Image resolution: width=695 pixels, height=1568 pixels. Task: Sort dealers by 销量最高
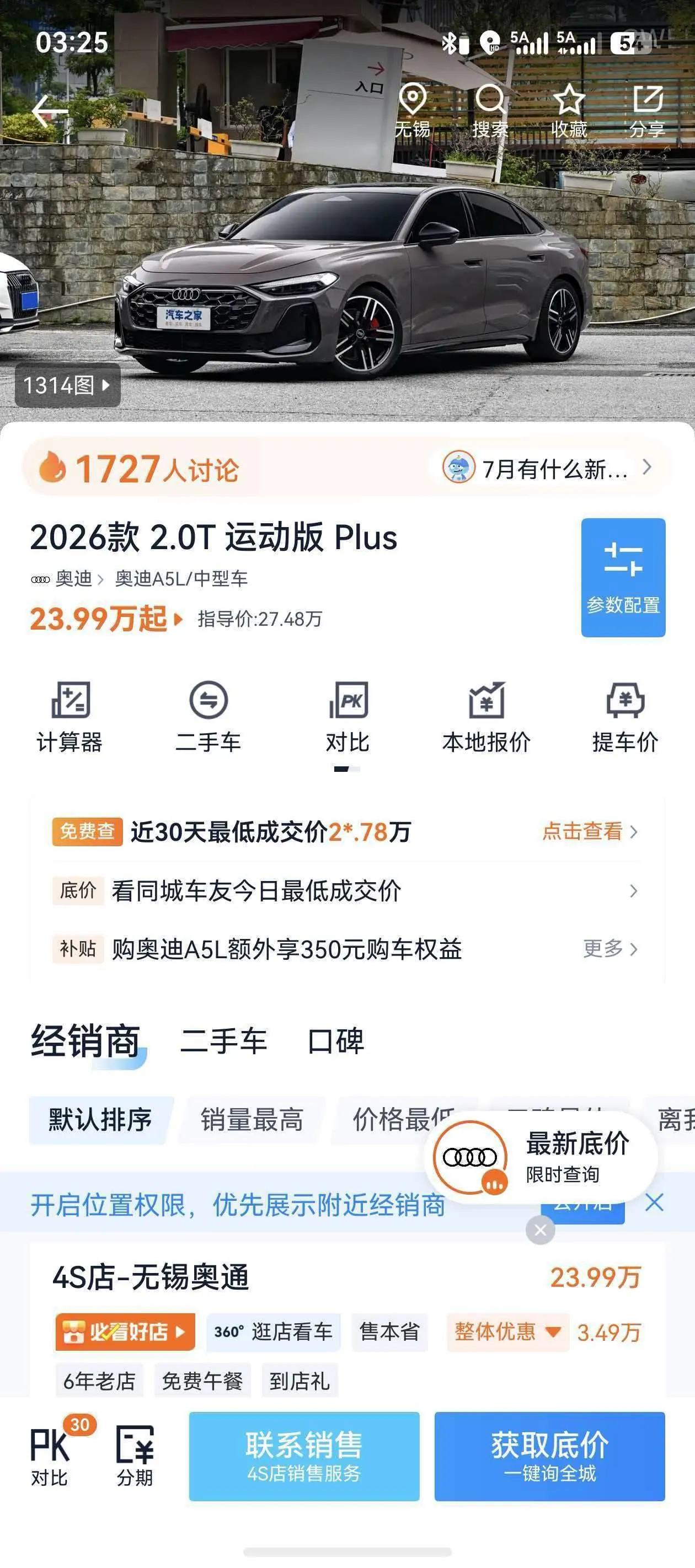(252, 1119)
